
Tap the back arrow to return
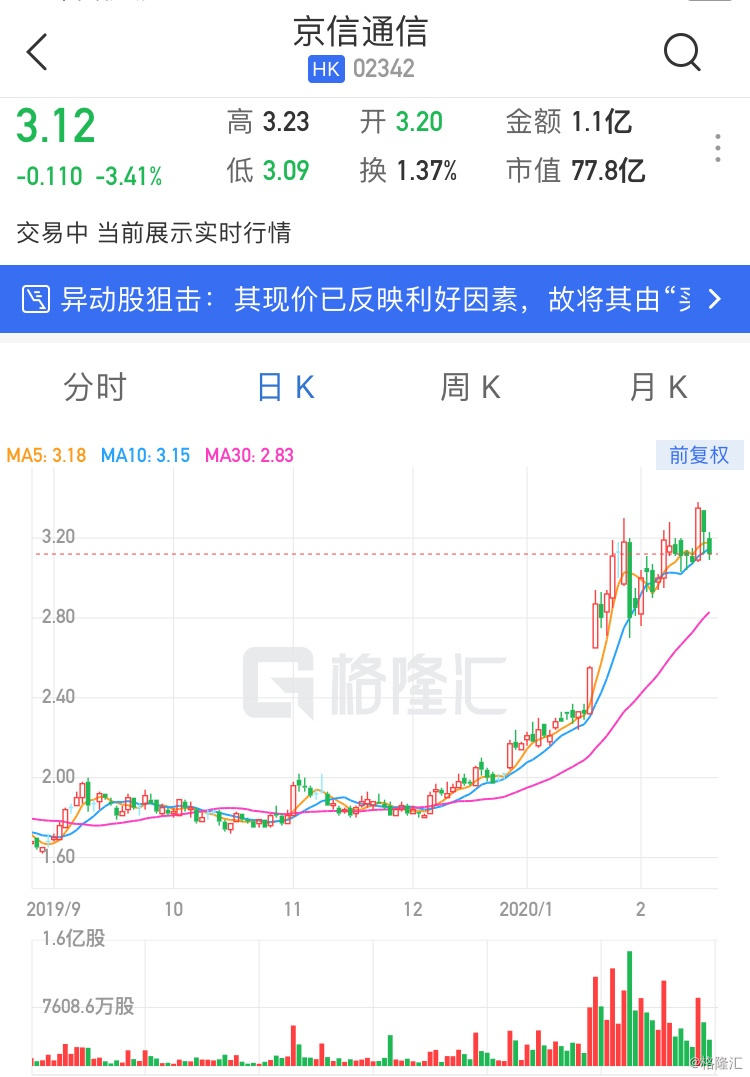pos(37,51)
